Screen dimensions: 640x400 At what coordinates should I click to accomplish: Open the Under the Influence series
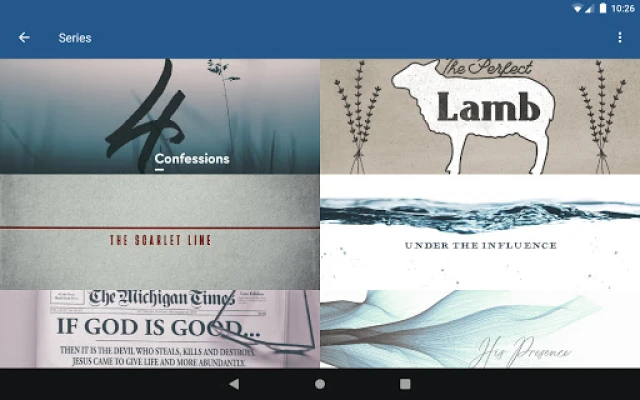[480, 233]
